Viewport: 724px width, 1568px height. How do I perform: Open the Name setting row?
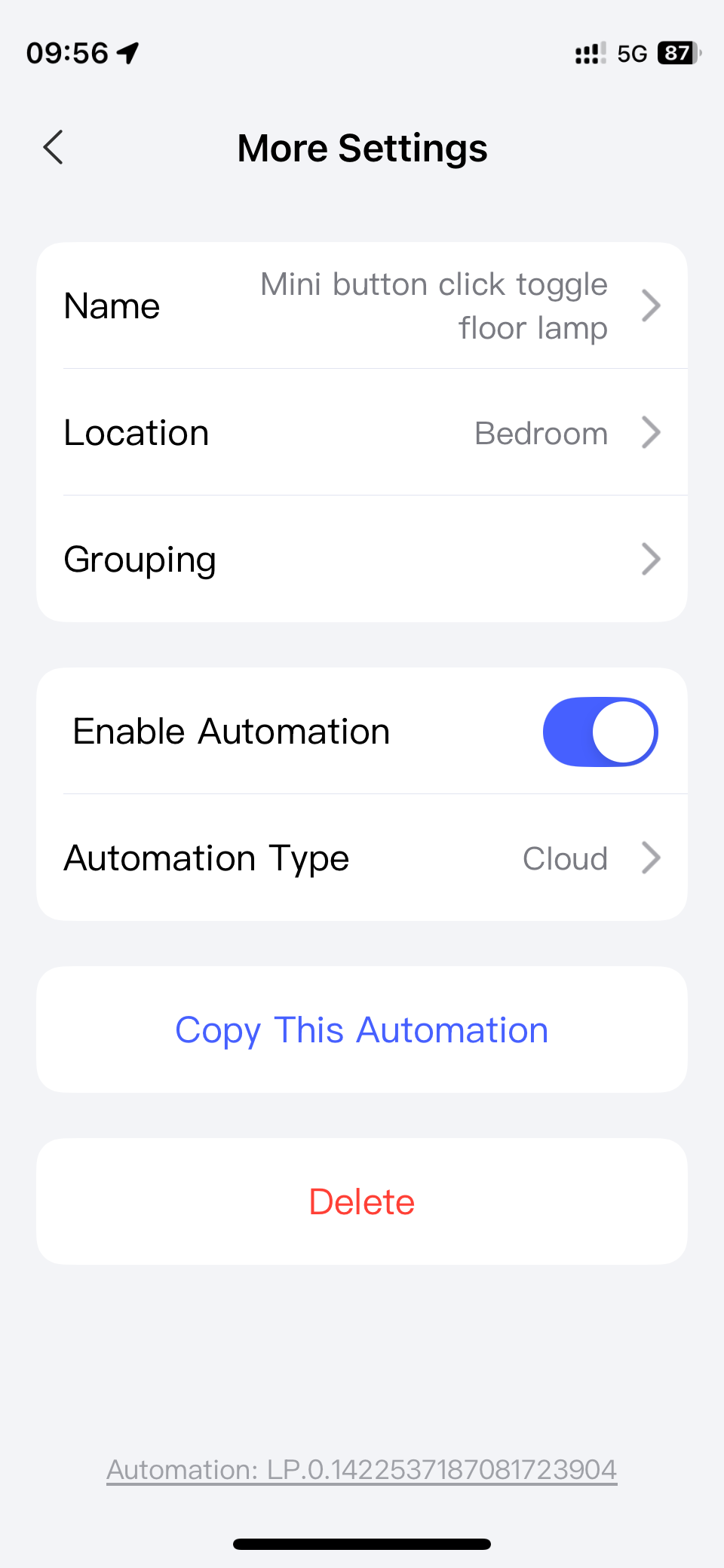click(x=362, y=306)
